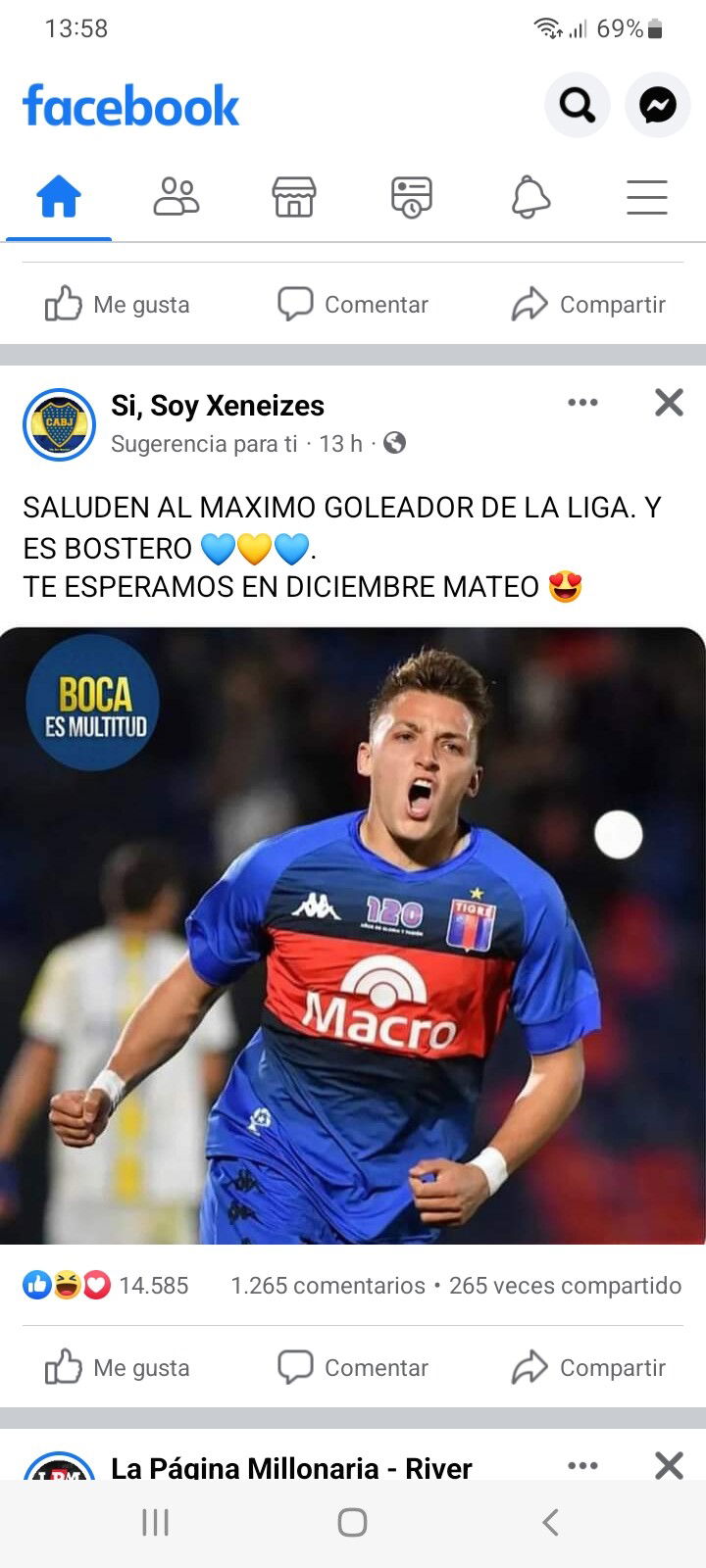706x1568 pixels.
Task: Comment on the Si, Soy Xeneizes post
Action: (353, 1367)
